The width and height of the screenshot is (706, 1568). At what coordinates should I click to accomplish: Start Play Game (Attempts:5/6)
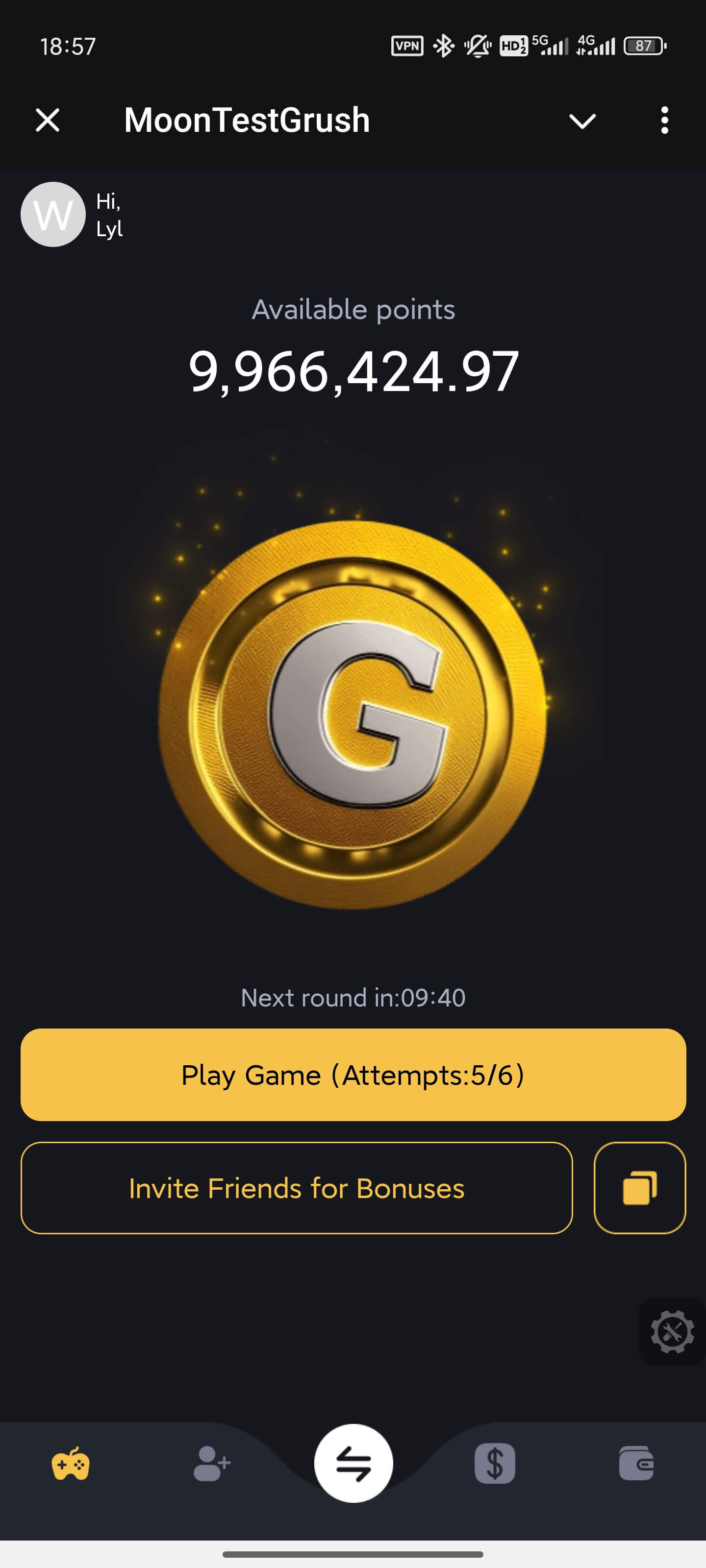tap(353, 1075)
